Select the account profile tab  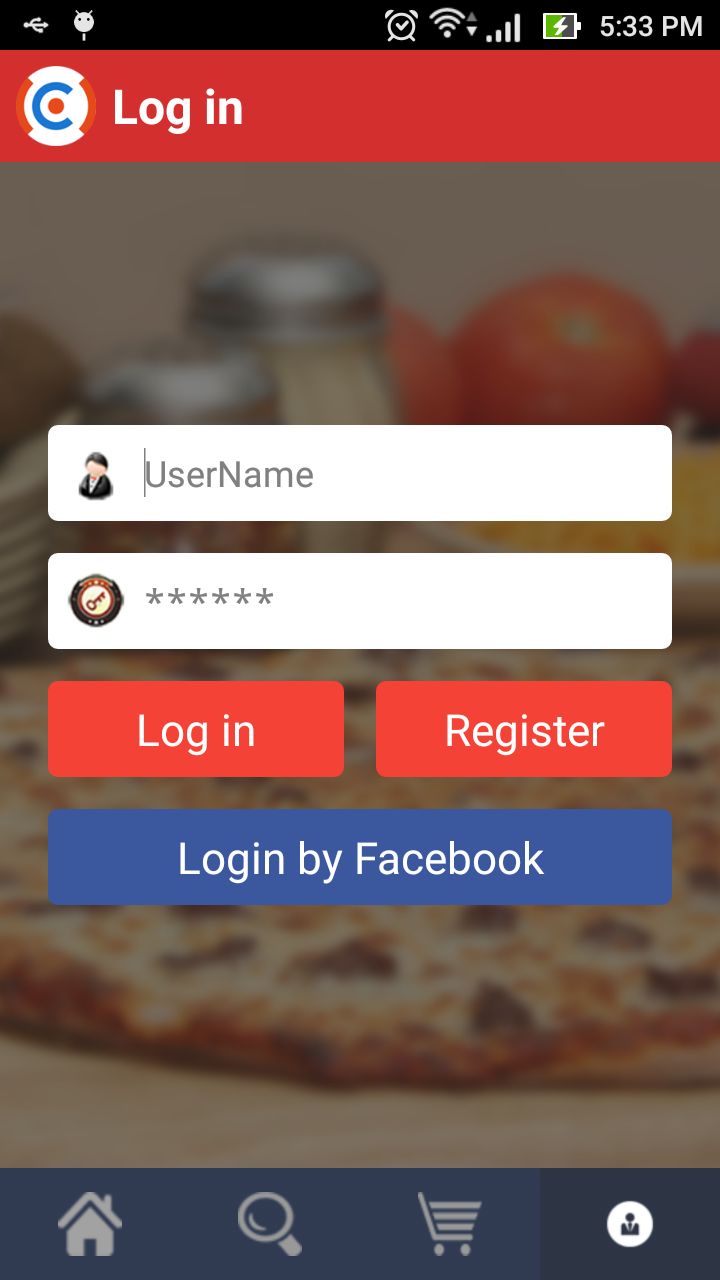pos(630,1224)
